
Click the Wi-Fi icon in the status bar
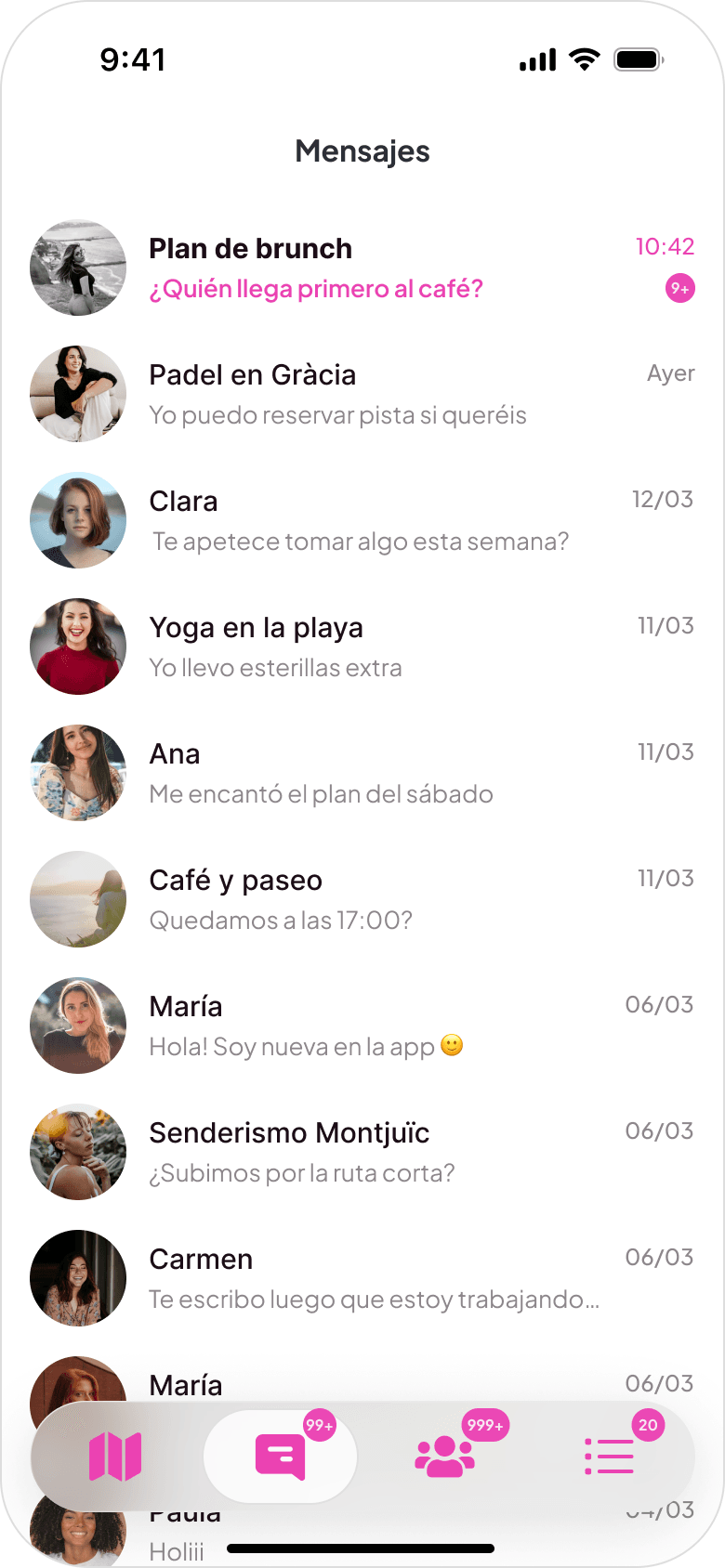[584, 59]
